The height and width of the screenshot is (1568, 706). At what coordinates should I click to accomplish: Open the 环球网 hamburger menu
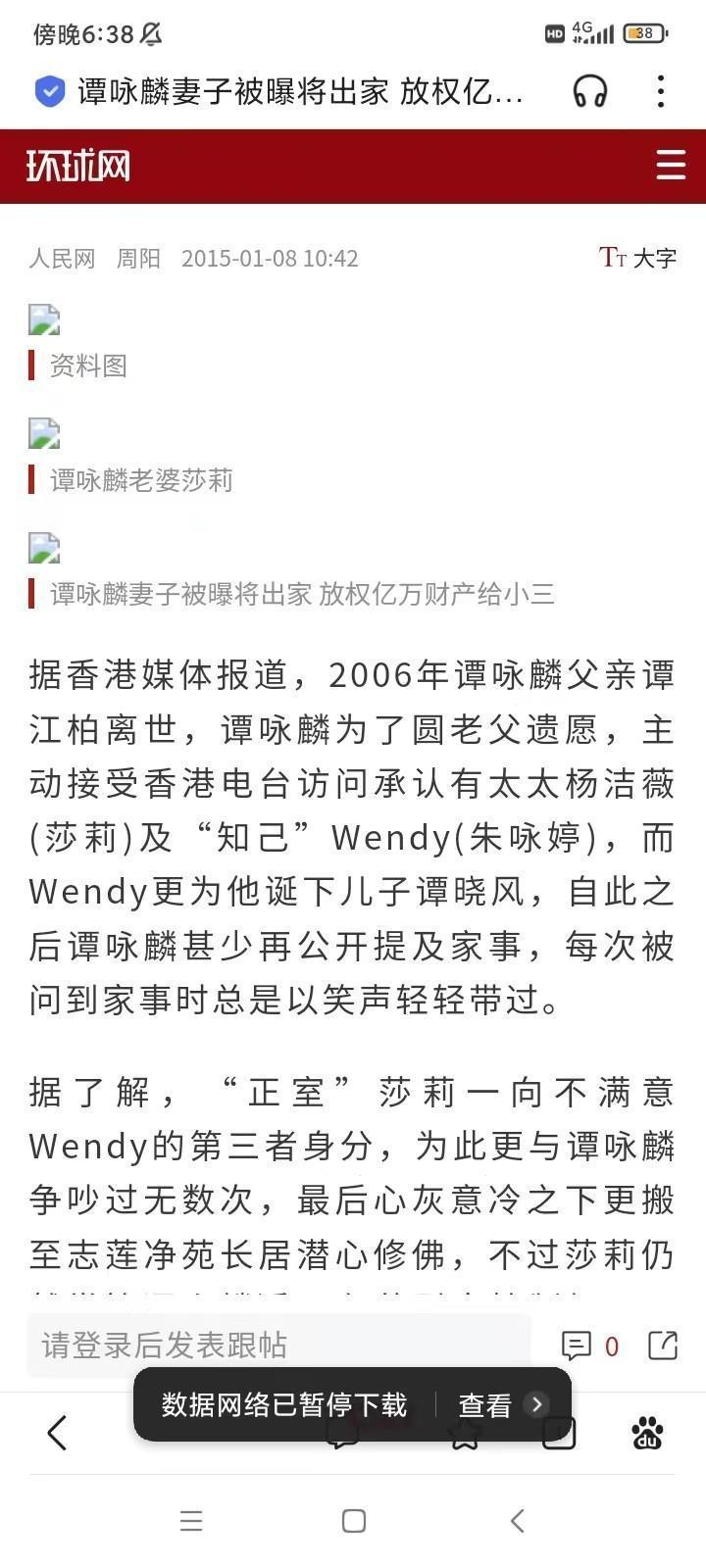point(671,165)
